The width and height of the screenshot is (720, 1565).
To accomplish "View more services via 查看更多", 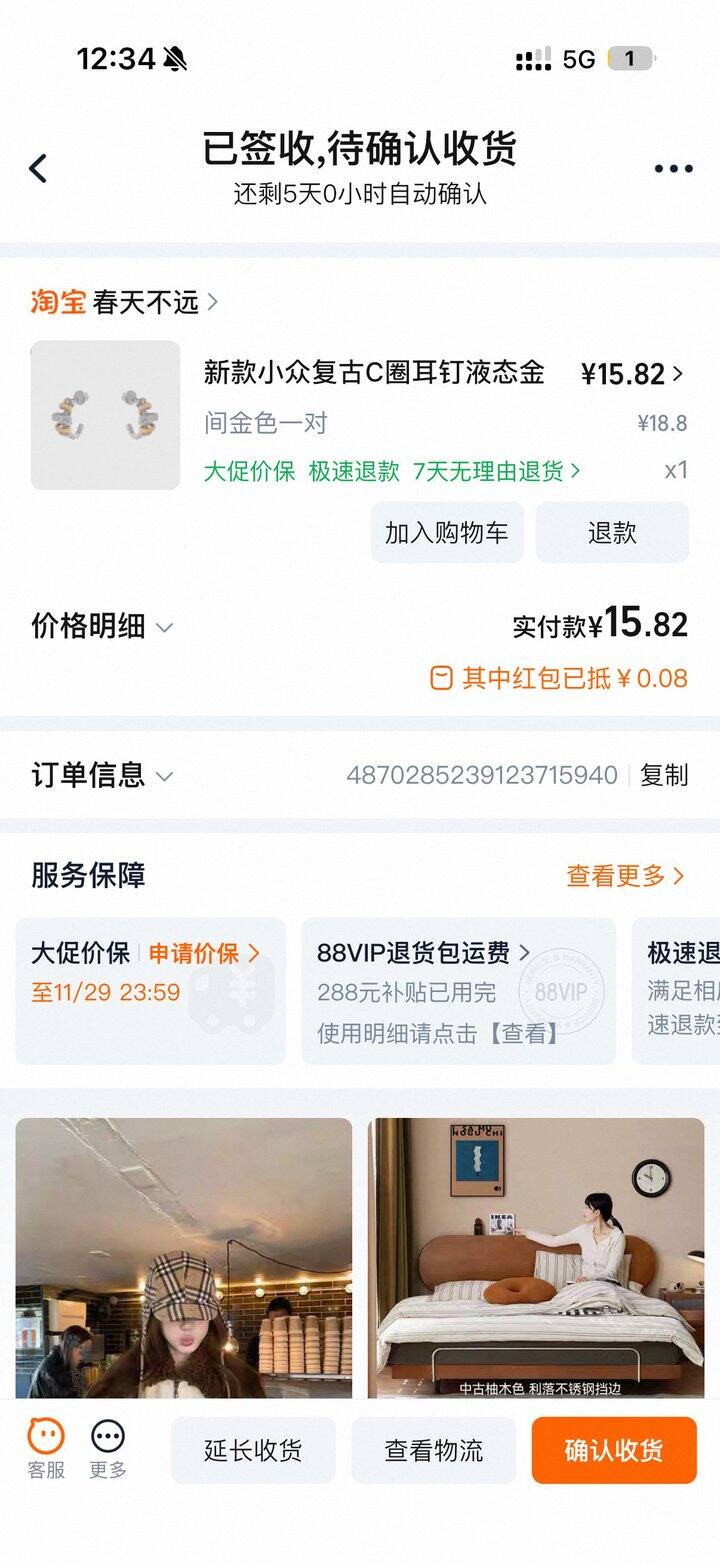I will coord(625,876).
